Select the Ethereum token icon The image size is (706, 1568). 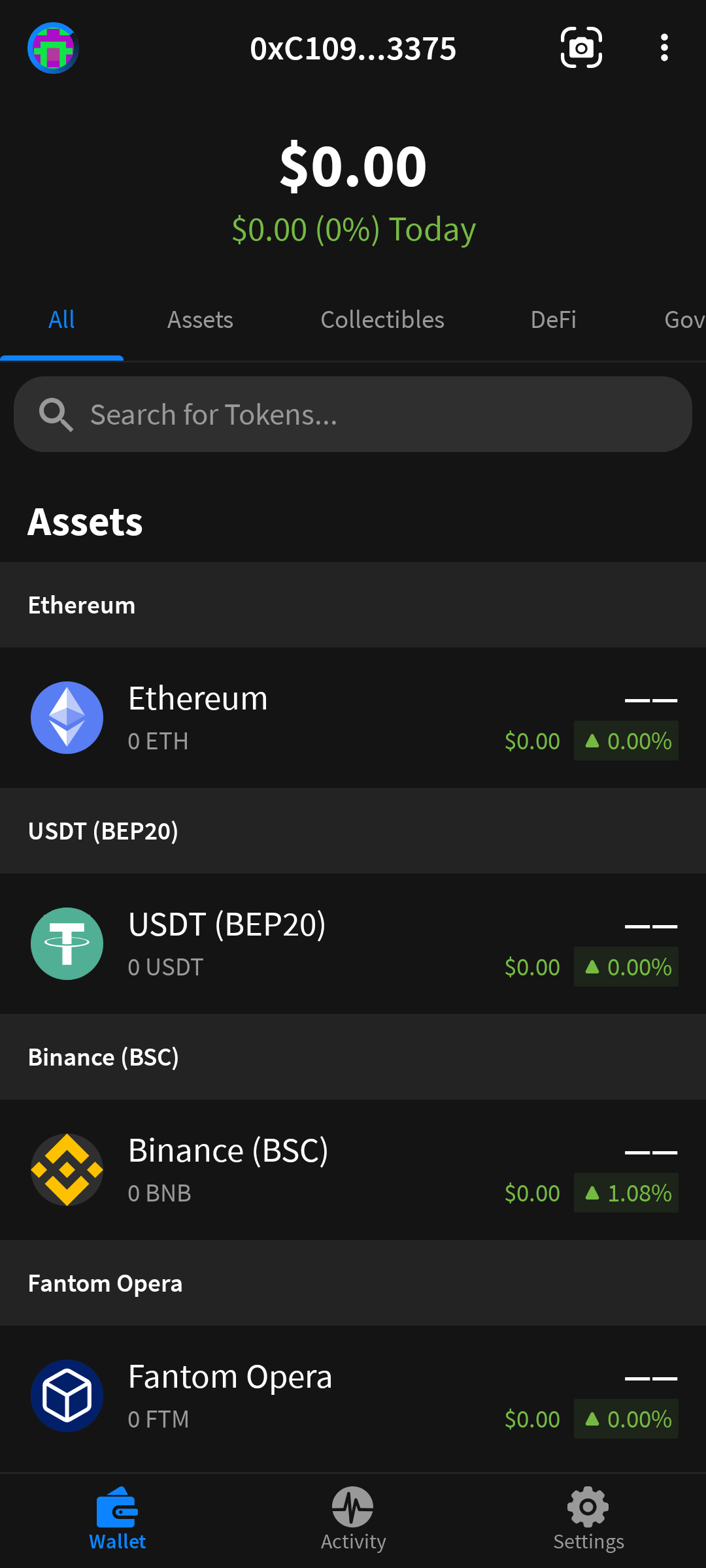coord(67,717)
